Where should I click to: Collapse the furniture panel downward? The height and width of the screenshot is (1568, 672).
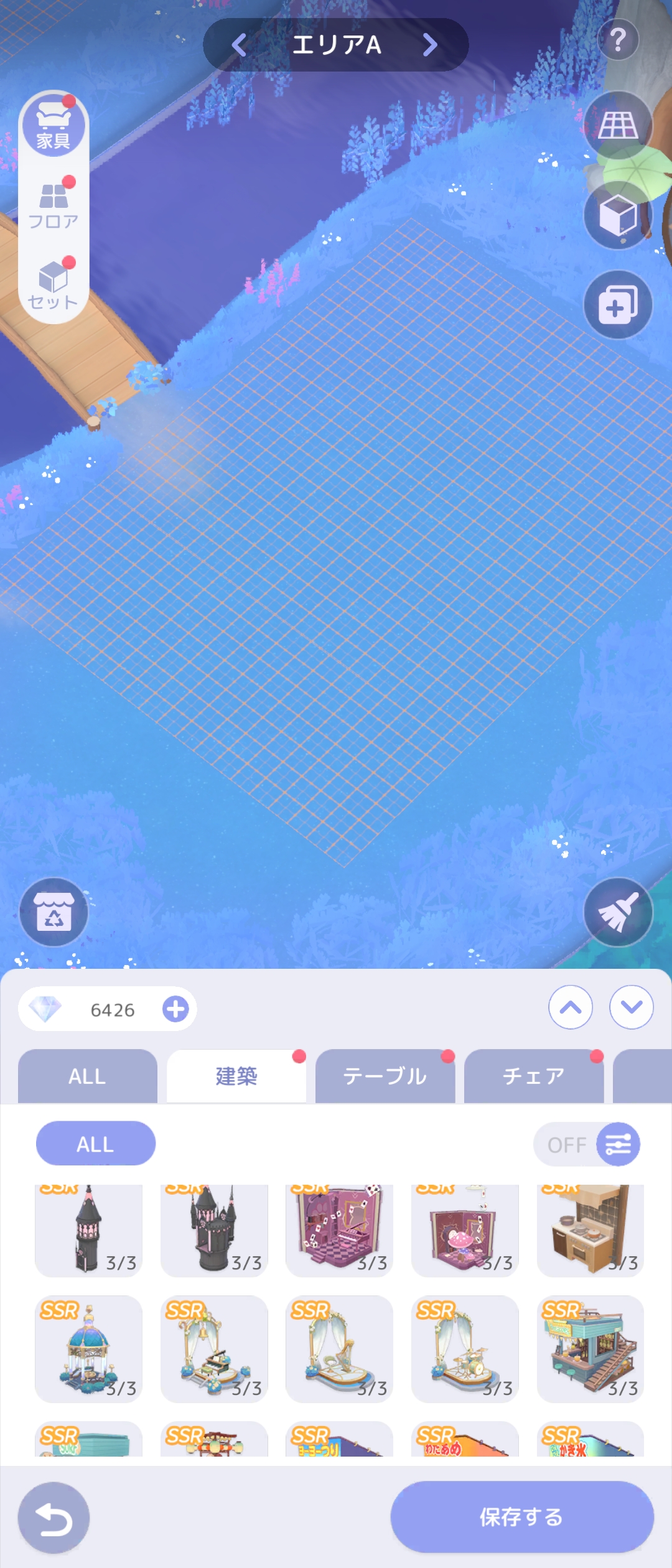[x=631, y=1007]
